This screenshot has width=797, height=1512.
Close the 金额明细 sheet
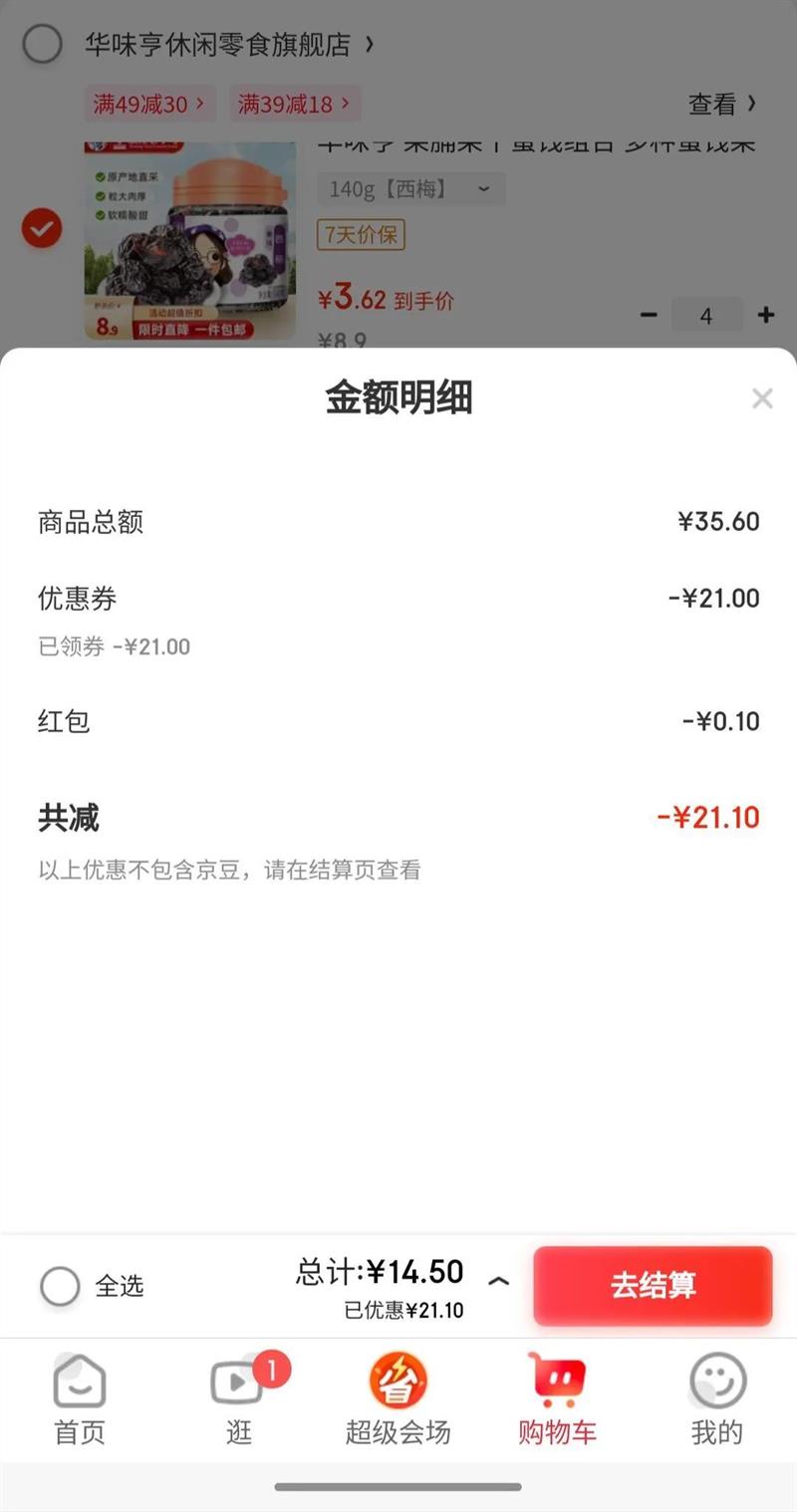tap(762, 398)
